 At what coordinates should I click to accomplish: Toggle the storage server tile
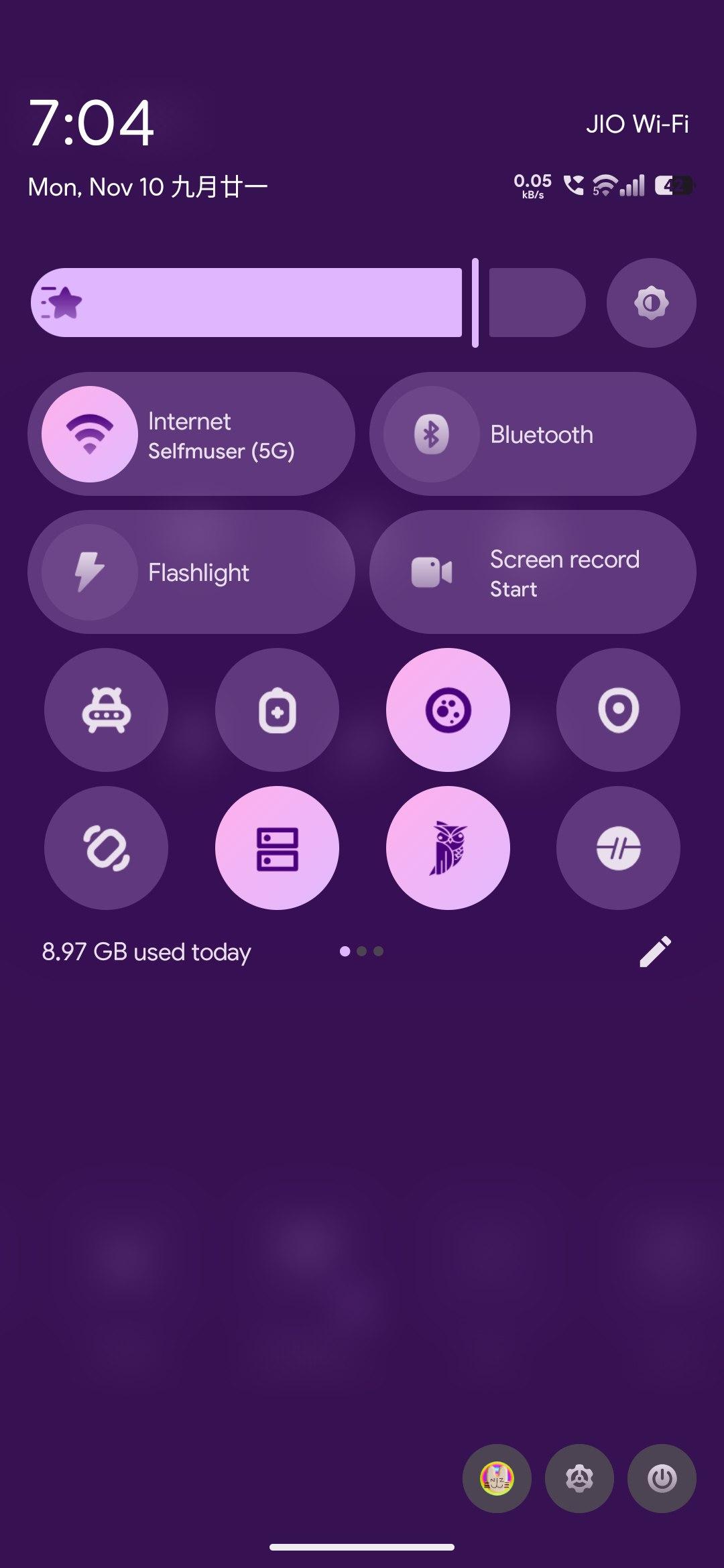click(277, 848)
